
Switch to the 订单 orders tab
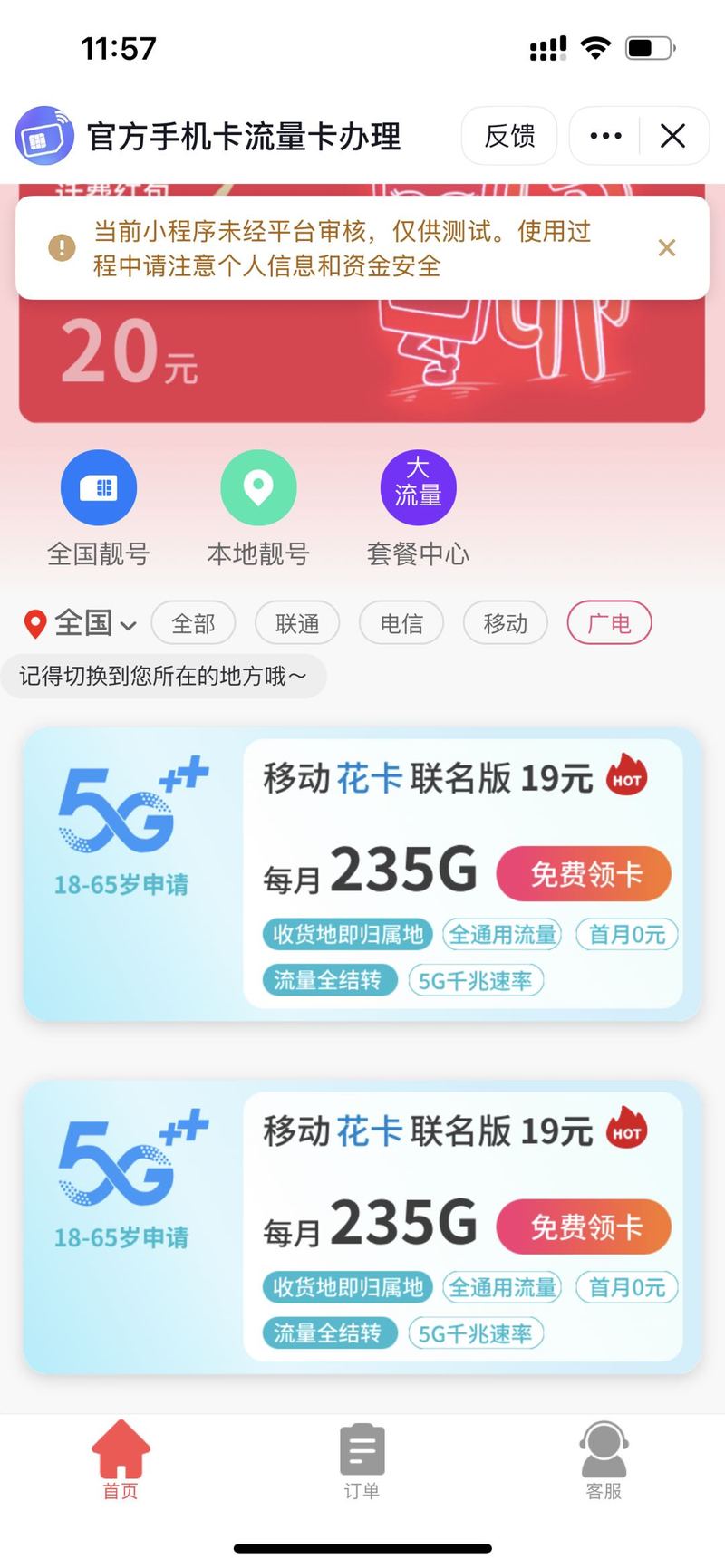(x=362, y=1458)
